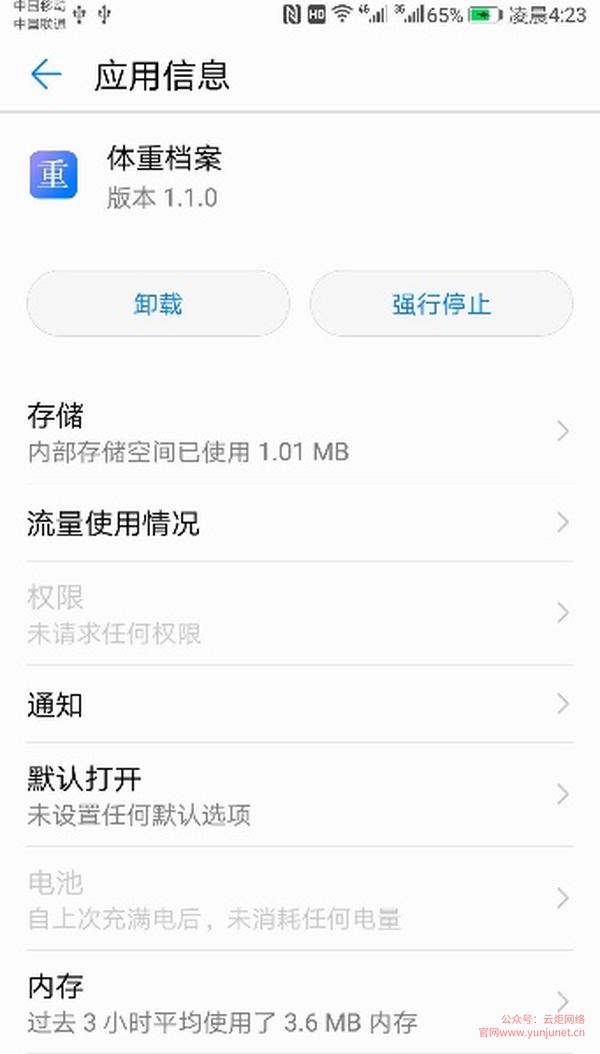
Task: Open 流量使用情况
Action: coord(300,523)
